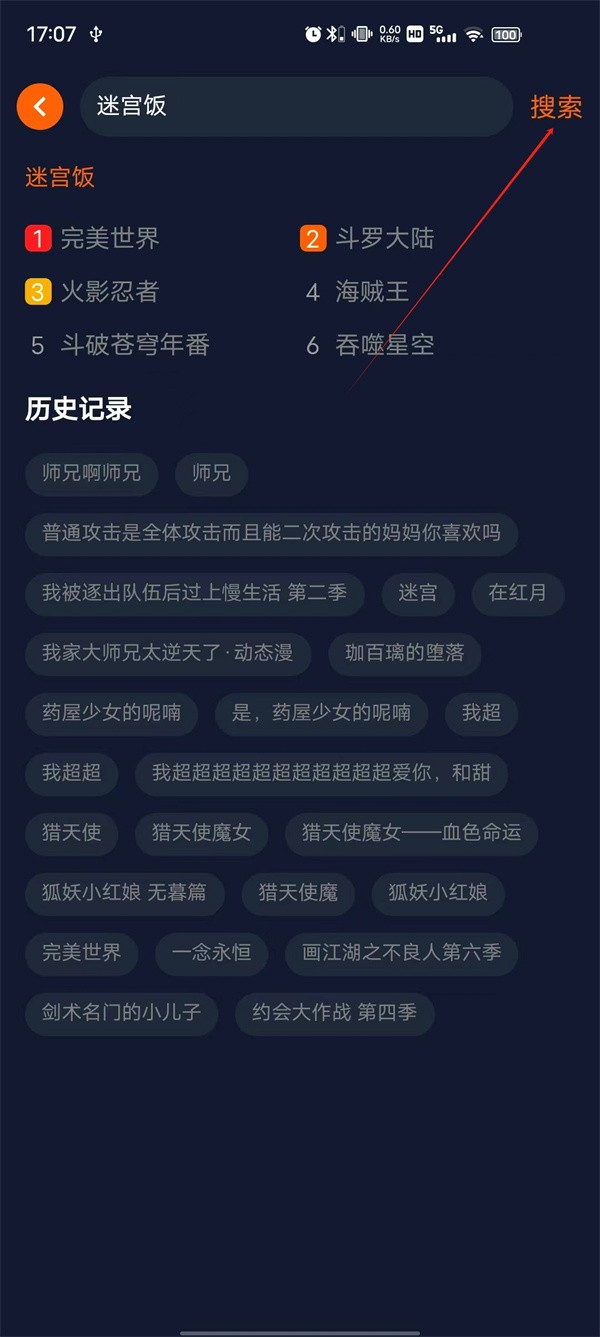600x1337 pixels.
Task: Tap the orange back arrow button
Action: pos(40,106)
